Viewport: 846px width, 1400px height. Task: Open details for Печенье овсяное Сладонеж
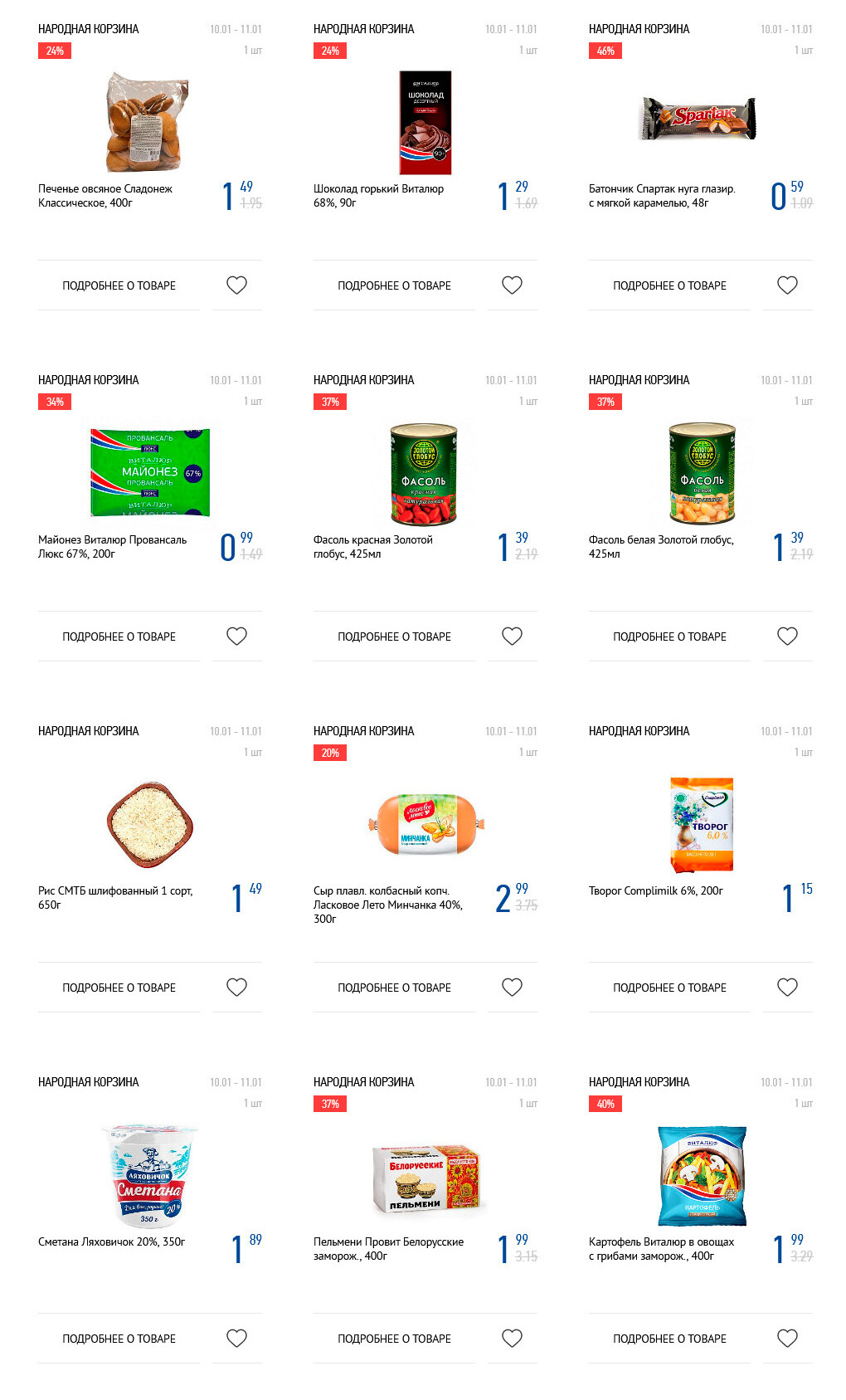[119, 285]
